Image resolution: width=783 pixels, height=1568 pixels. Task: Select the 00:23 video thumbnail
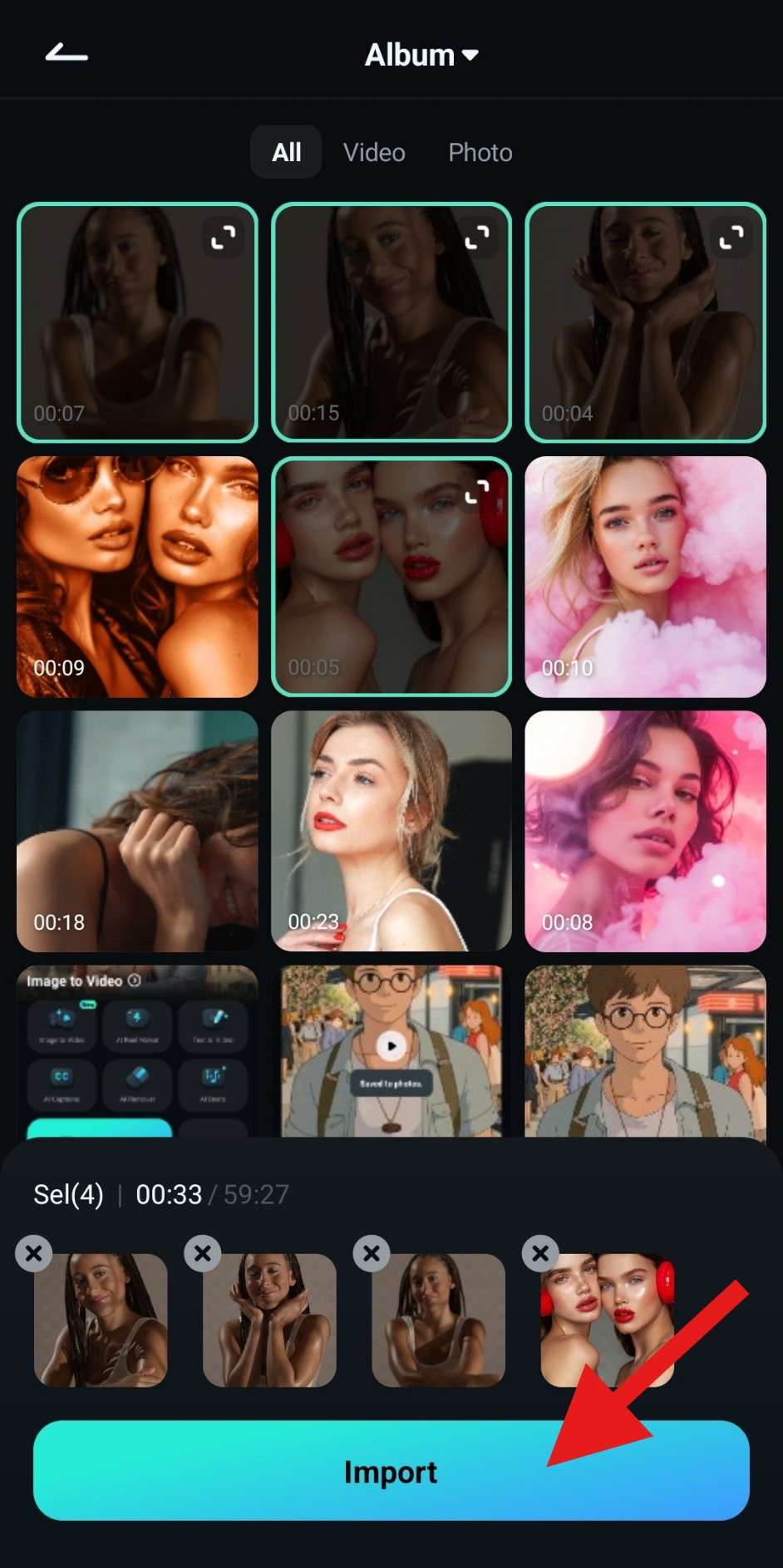pyautogui.click(x=391, y=830)
